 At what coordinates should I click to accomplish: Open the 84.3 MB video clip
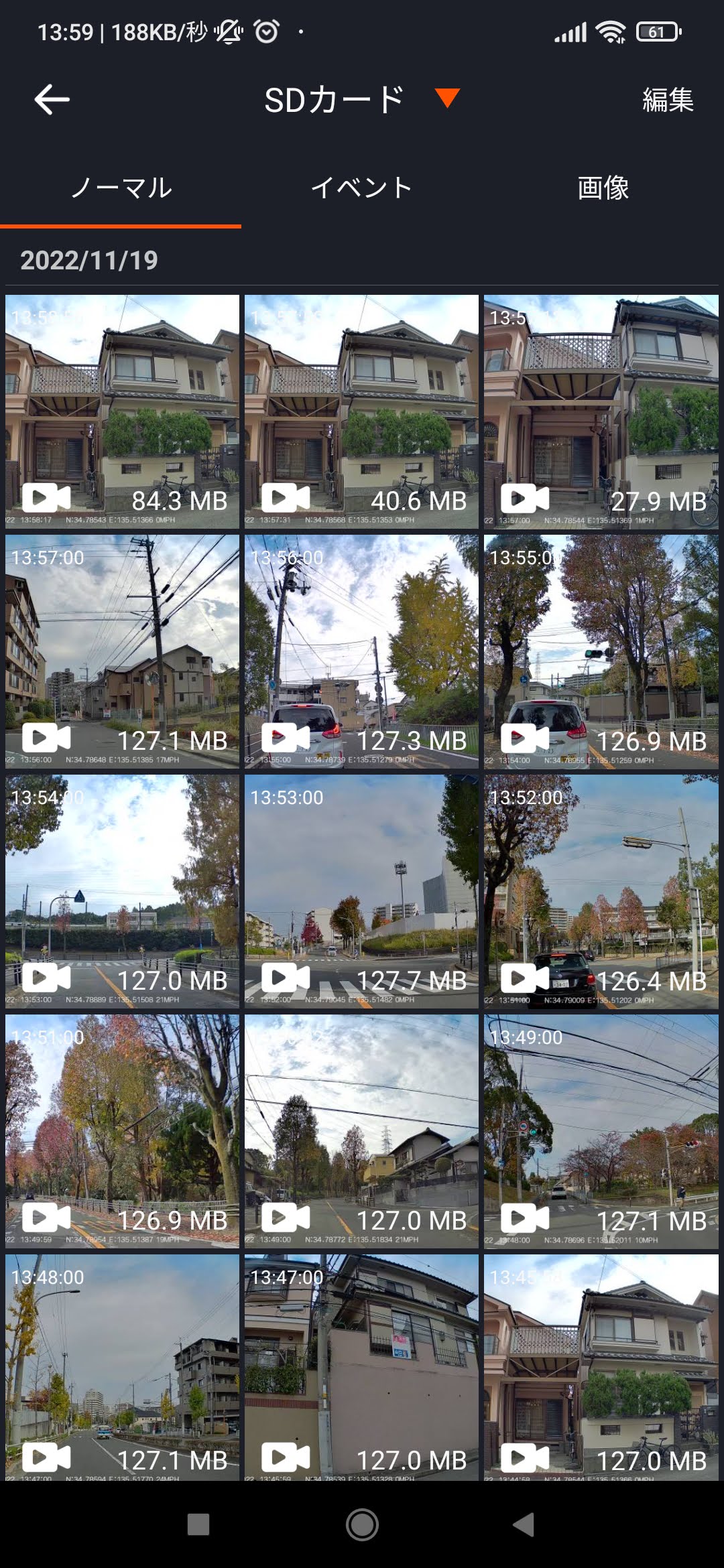tap(122, 411)
